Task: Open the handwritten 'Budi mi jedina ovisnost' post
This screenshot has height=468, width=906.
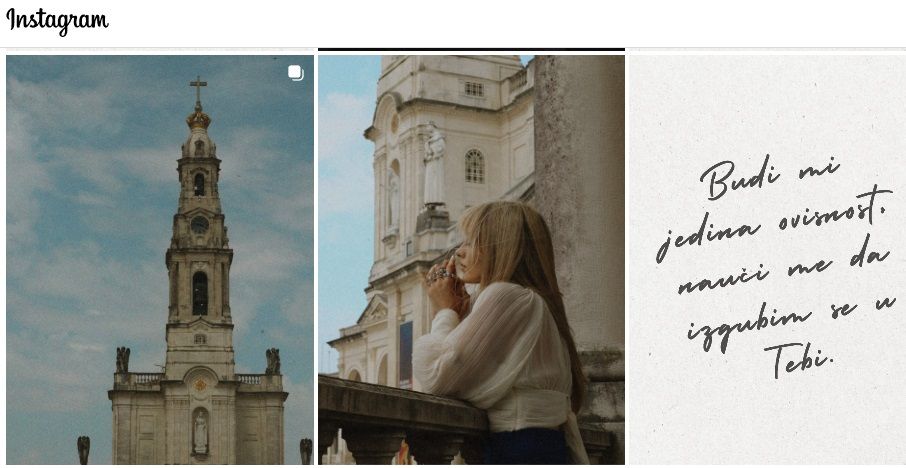Action: point(767,260)
